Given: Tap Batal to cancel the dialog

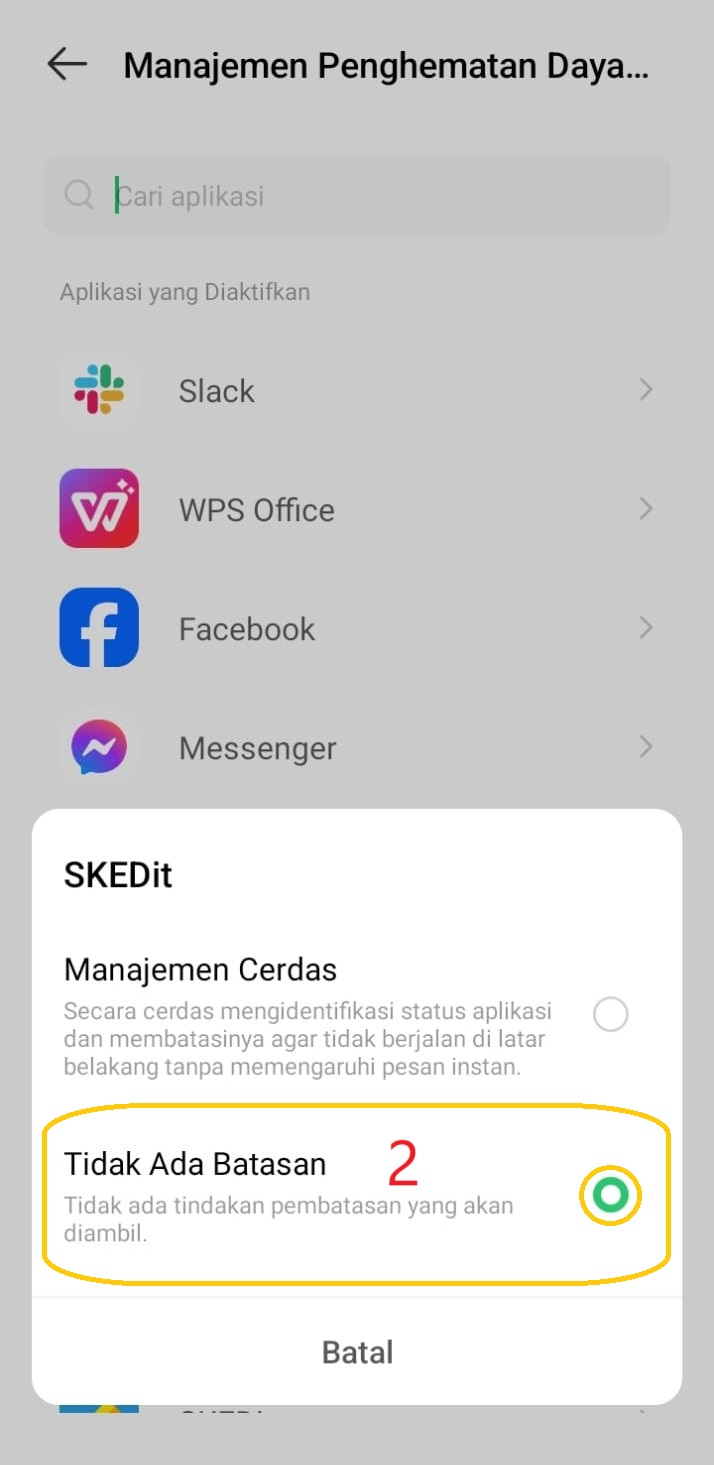Looking at the screenshot, I should click(357, 1352).
